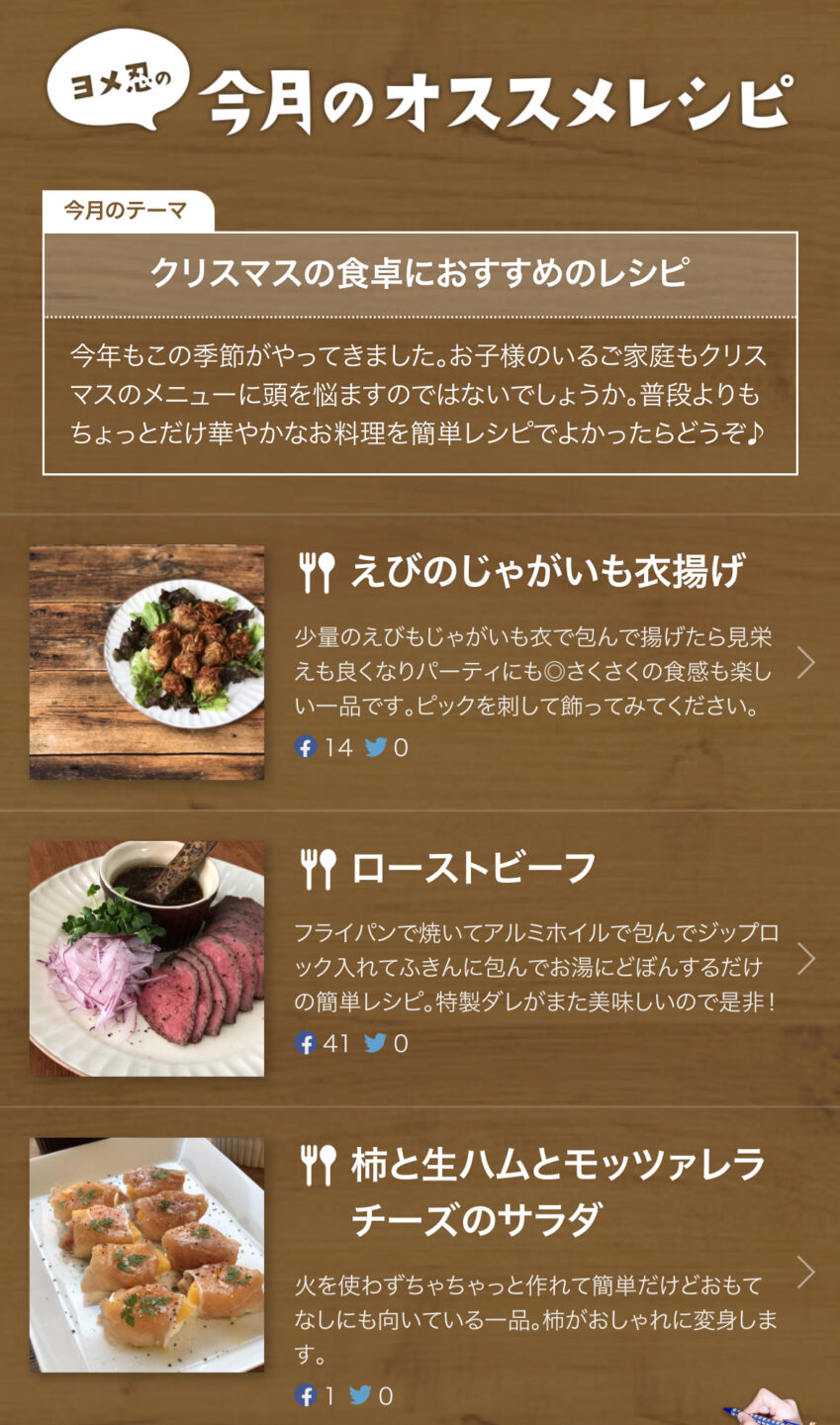Tap the chevron on the 柿と生ハム salad row
Screen dimensions: 840x1425
tap(806, 1273)
